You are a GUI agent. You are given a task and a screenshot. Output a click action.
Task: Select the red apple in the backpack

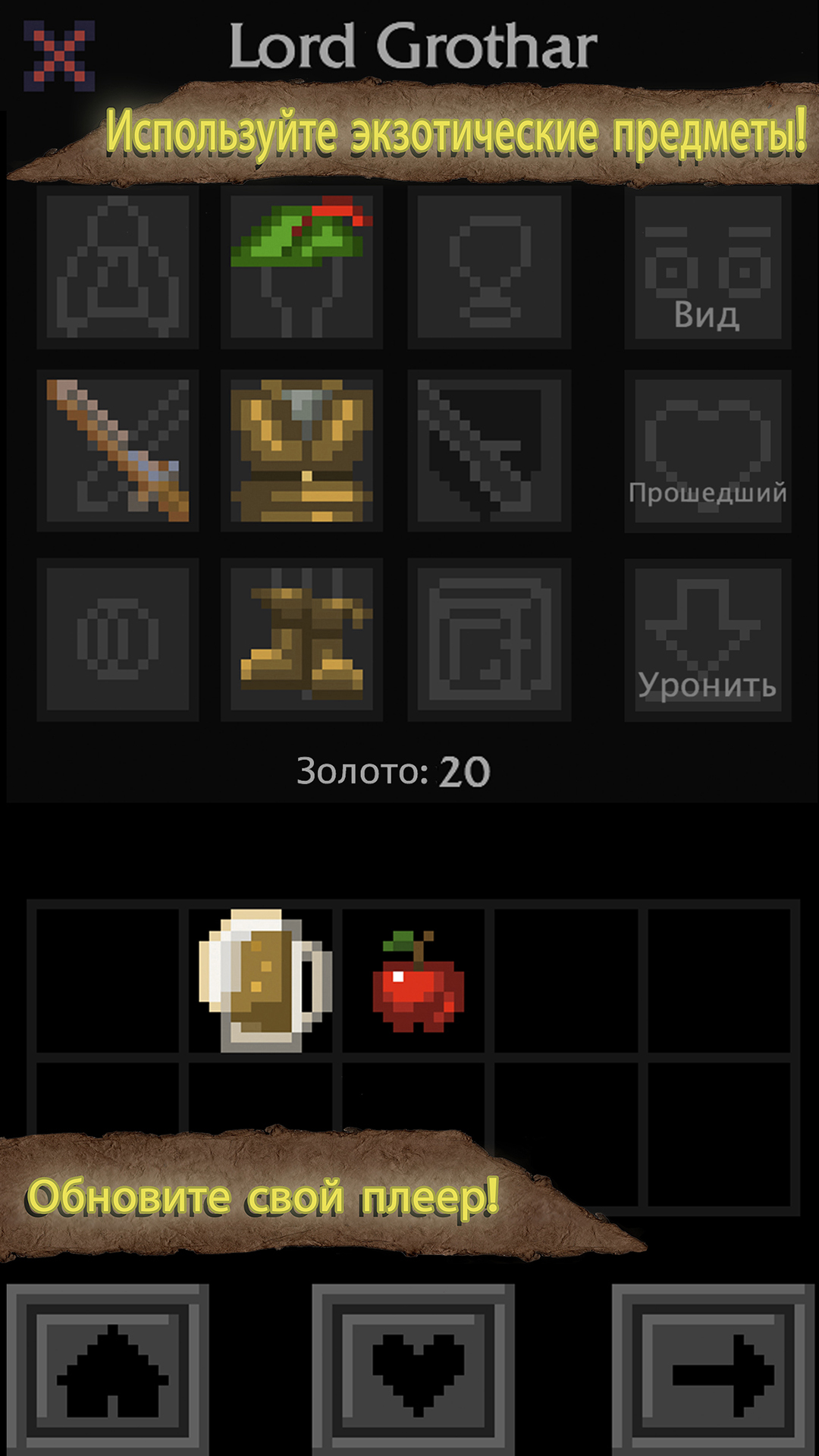(414, 981)
